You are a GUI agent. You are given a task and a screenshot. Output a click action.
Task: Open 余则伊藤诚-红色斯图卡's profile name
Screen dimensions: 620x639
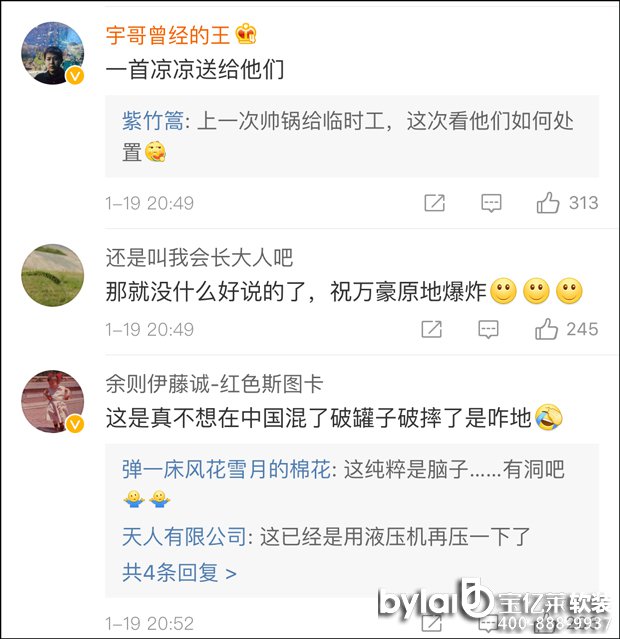214,384
